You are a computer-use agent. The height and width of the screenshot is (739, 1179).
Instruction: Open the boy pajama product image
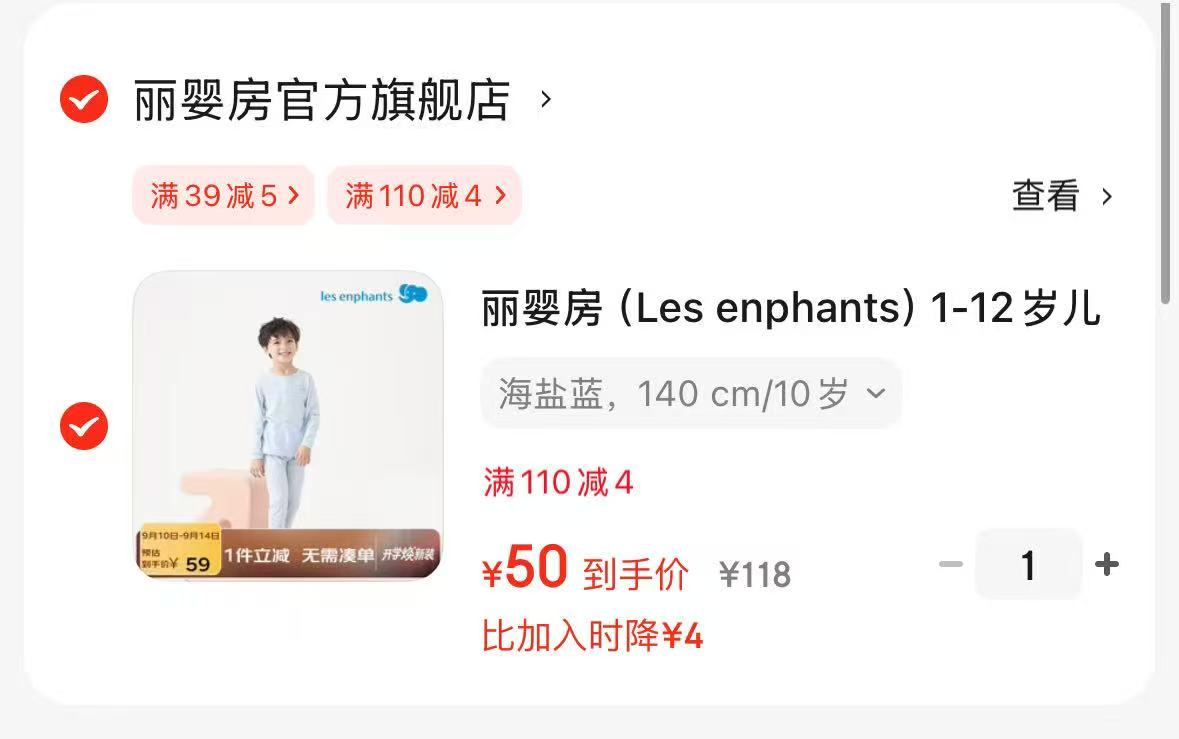[x=288, y=425]
